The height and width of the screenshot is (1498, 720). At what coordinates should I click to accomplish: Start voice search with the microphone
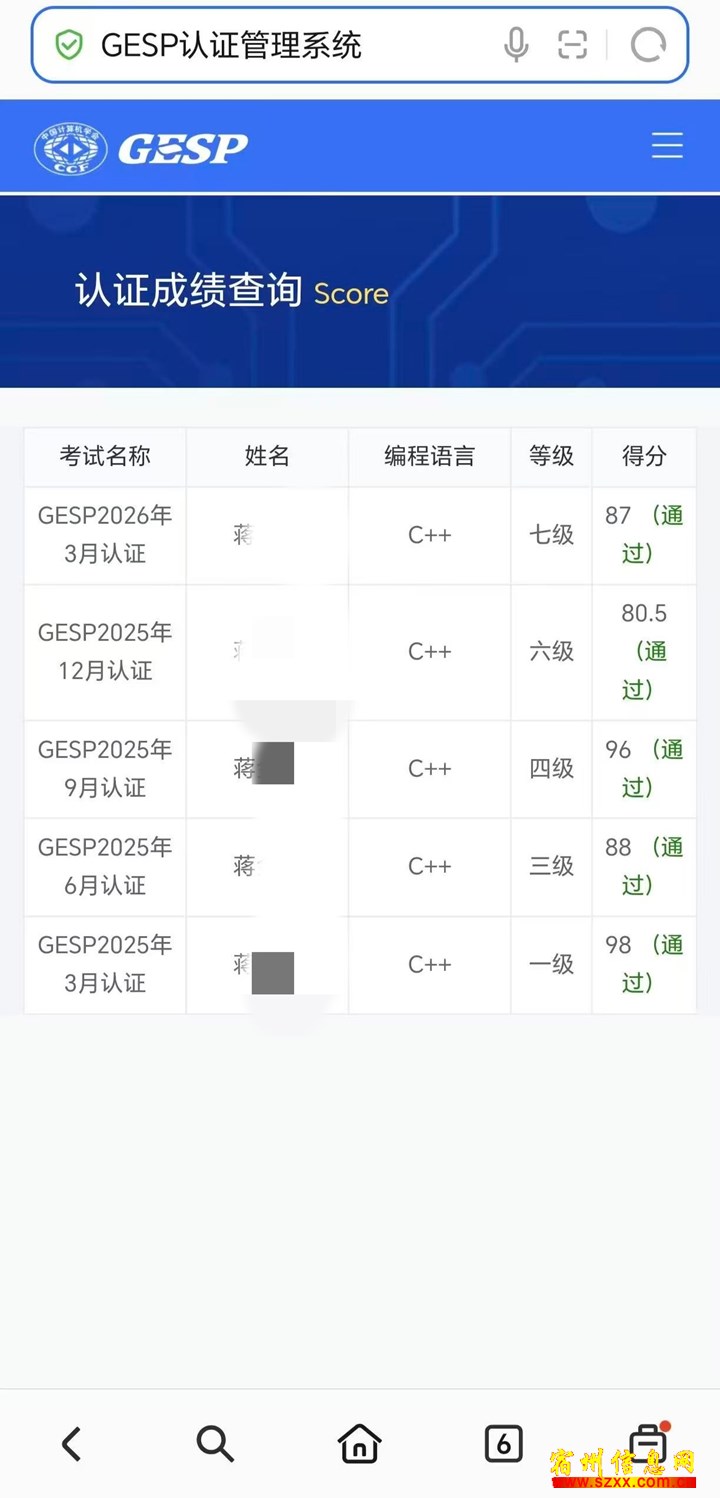click(x=516, y=45)
